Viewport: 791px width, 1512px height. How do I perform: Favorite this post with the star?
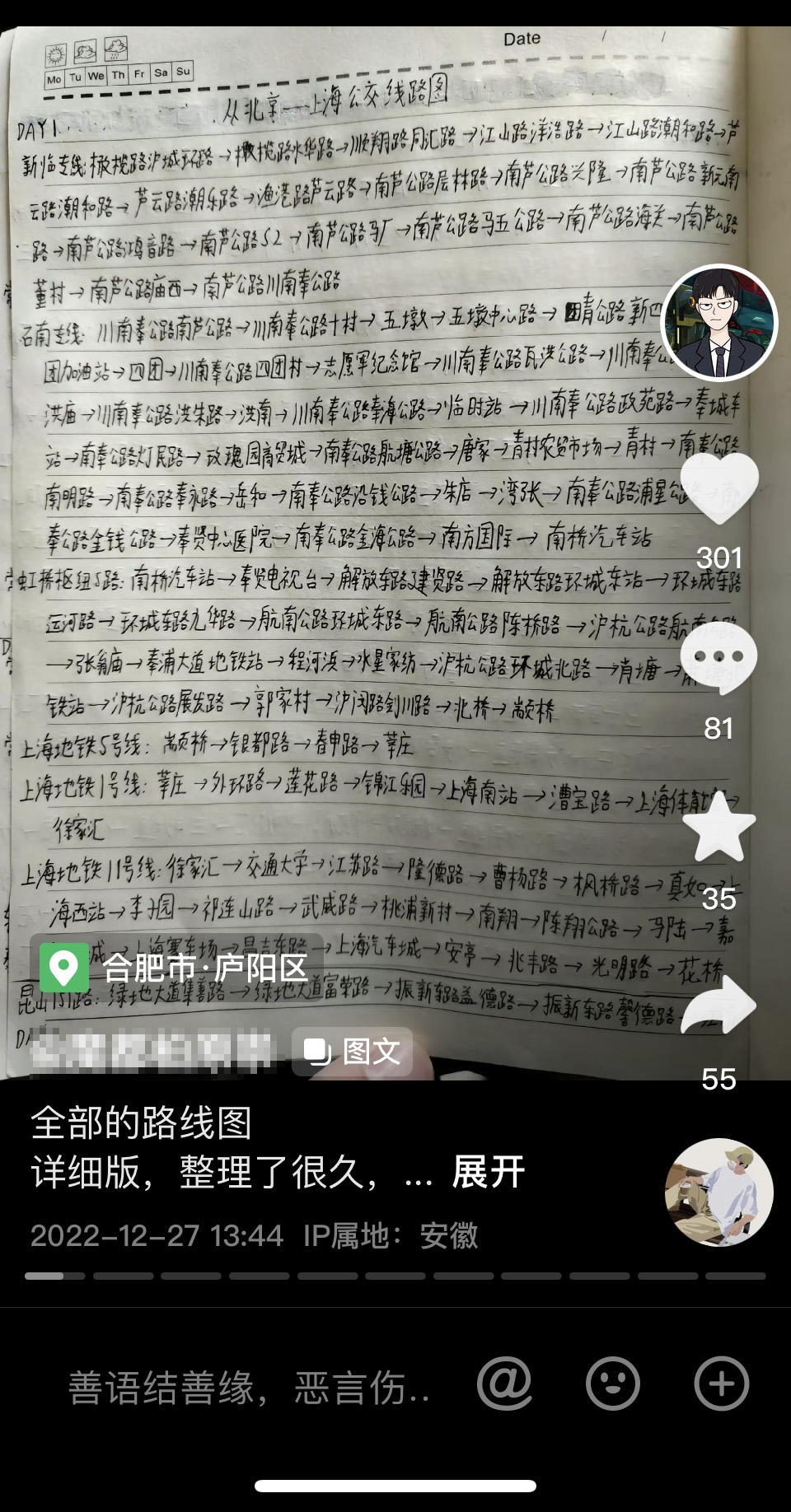point(719,828)
